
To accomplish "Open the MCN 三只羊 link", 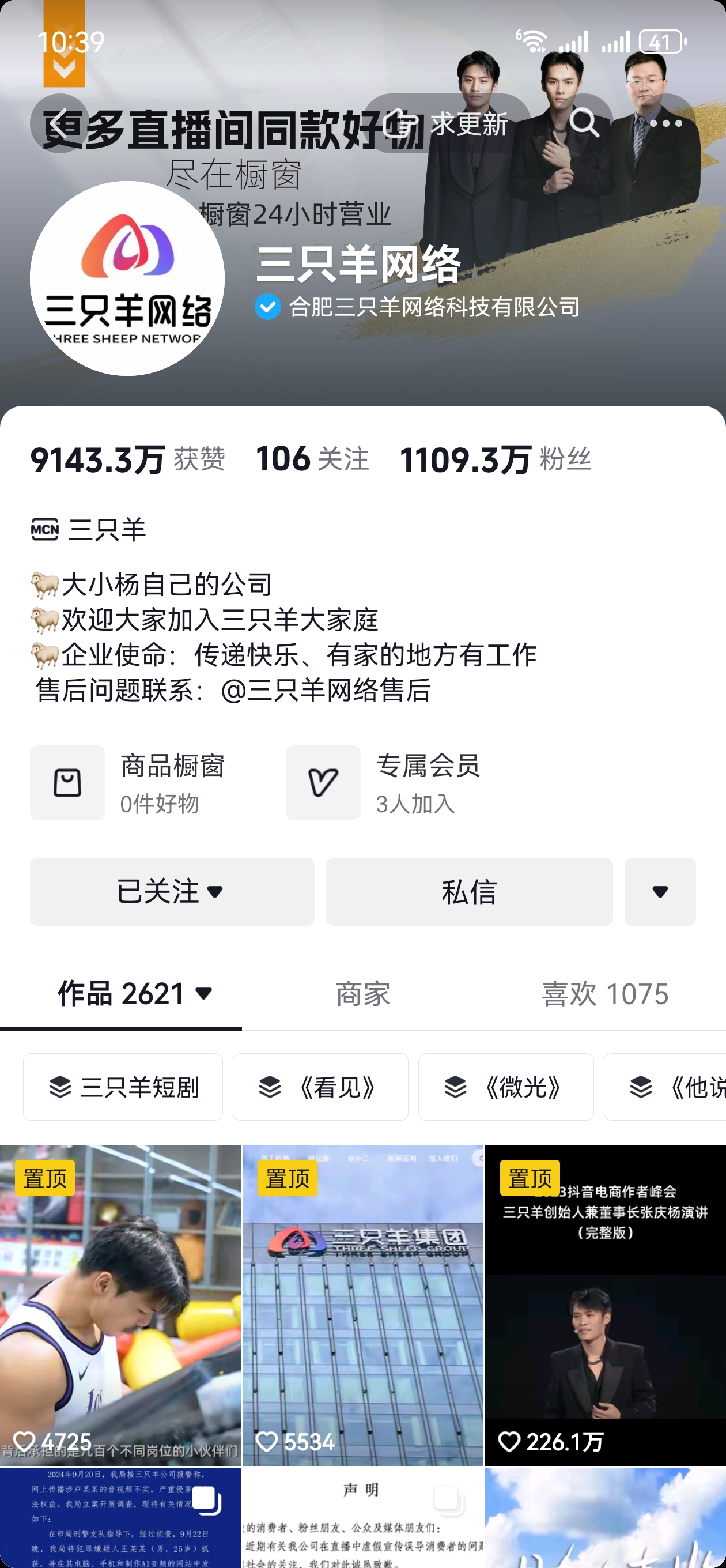I will coord(88,529).
